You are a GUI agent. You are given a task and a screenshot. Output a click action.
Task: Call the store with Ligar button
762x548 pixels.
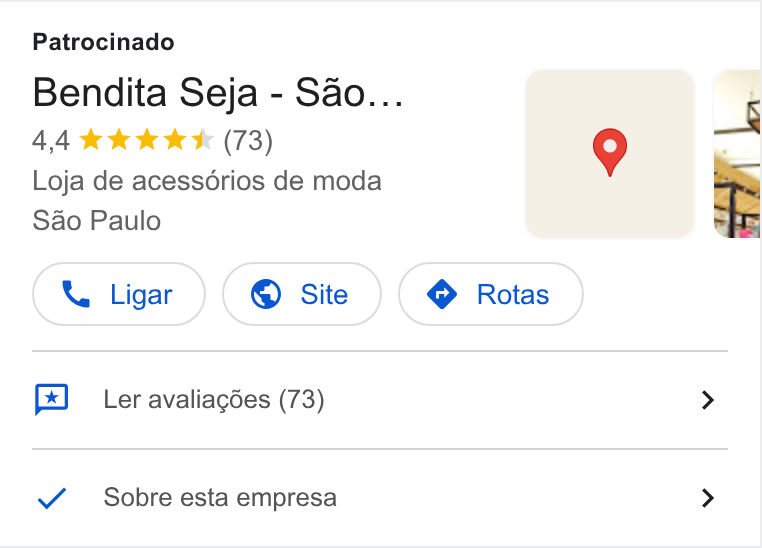tap(119, 294)
